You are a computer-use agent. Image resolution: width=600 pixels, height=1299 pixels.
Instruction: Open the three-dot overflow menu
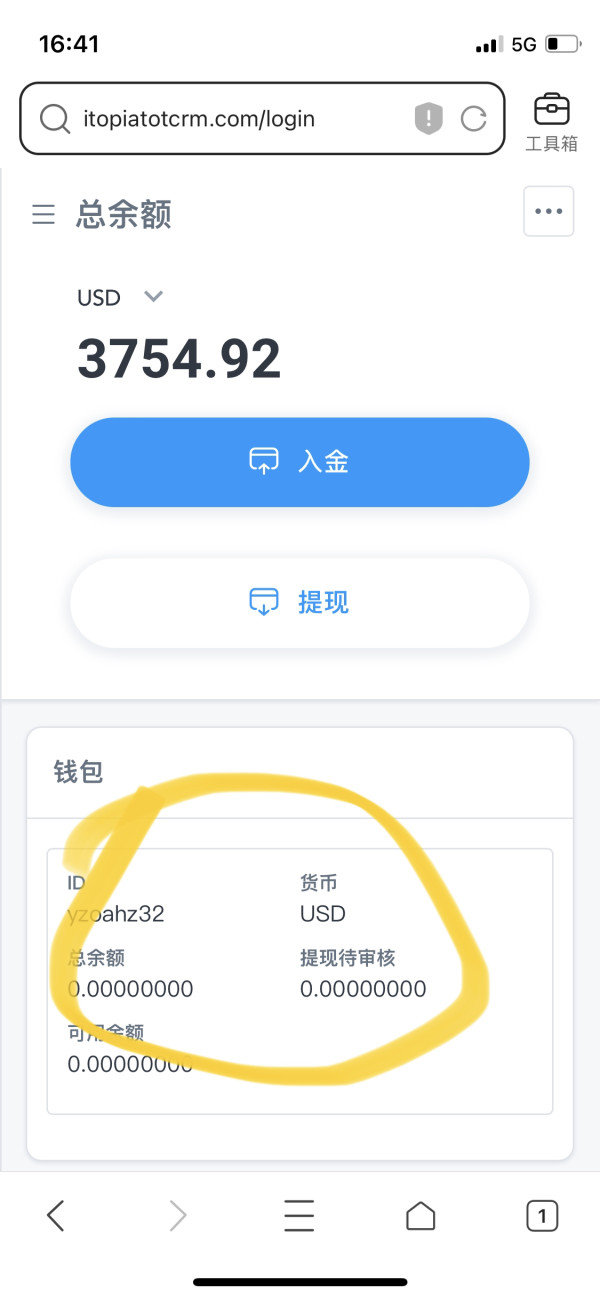549,211
